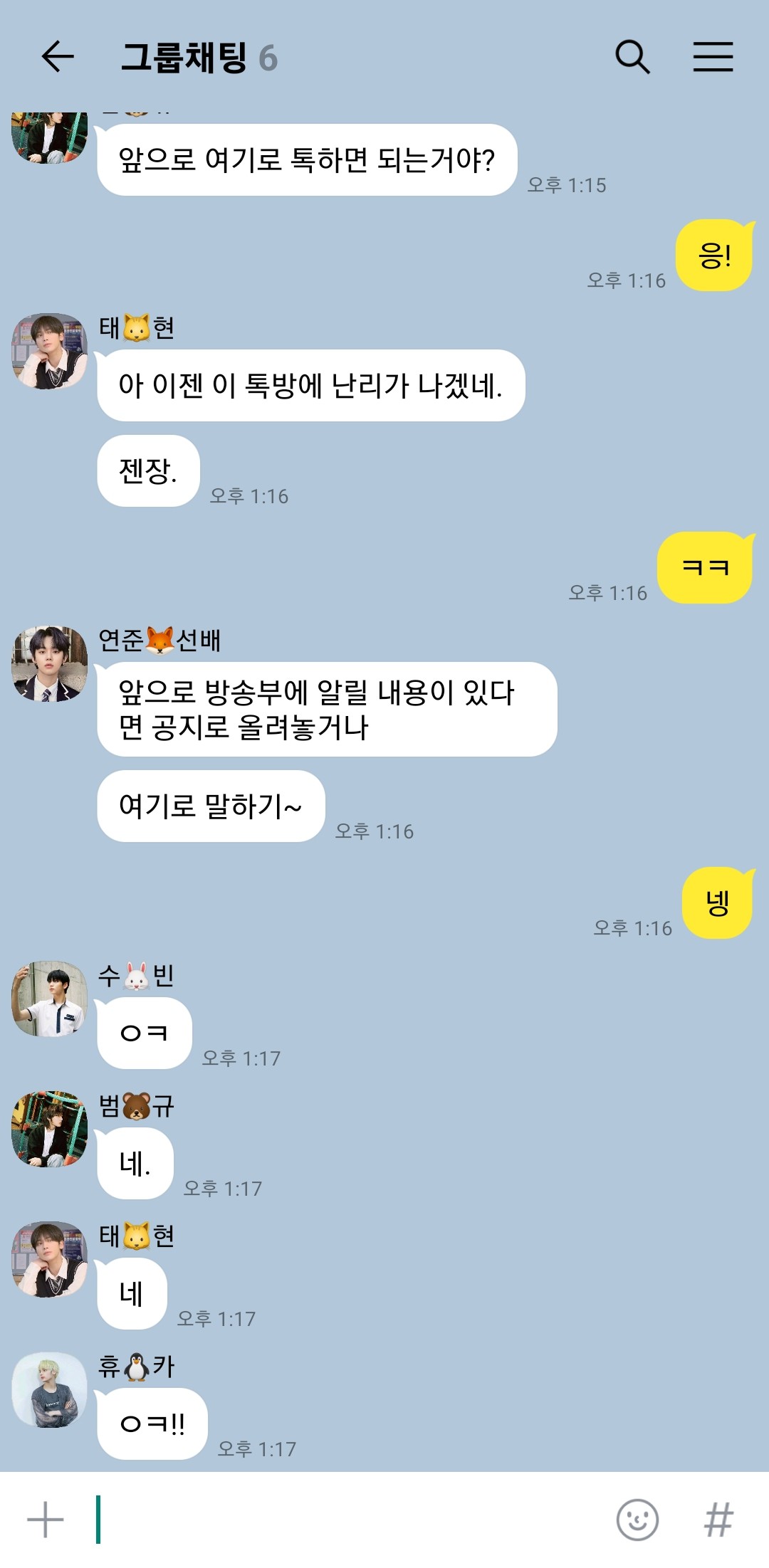Focus the message input field
The height and width of the screenshot is (1568, 769).
click(349, 1520)
